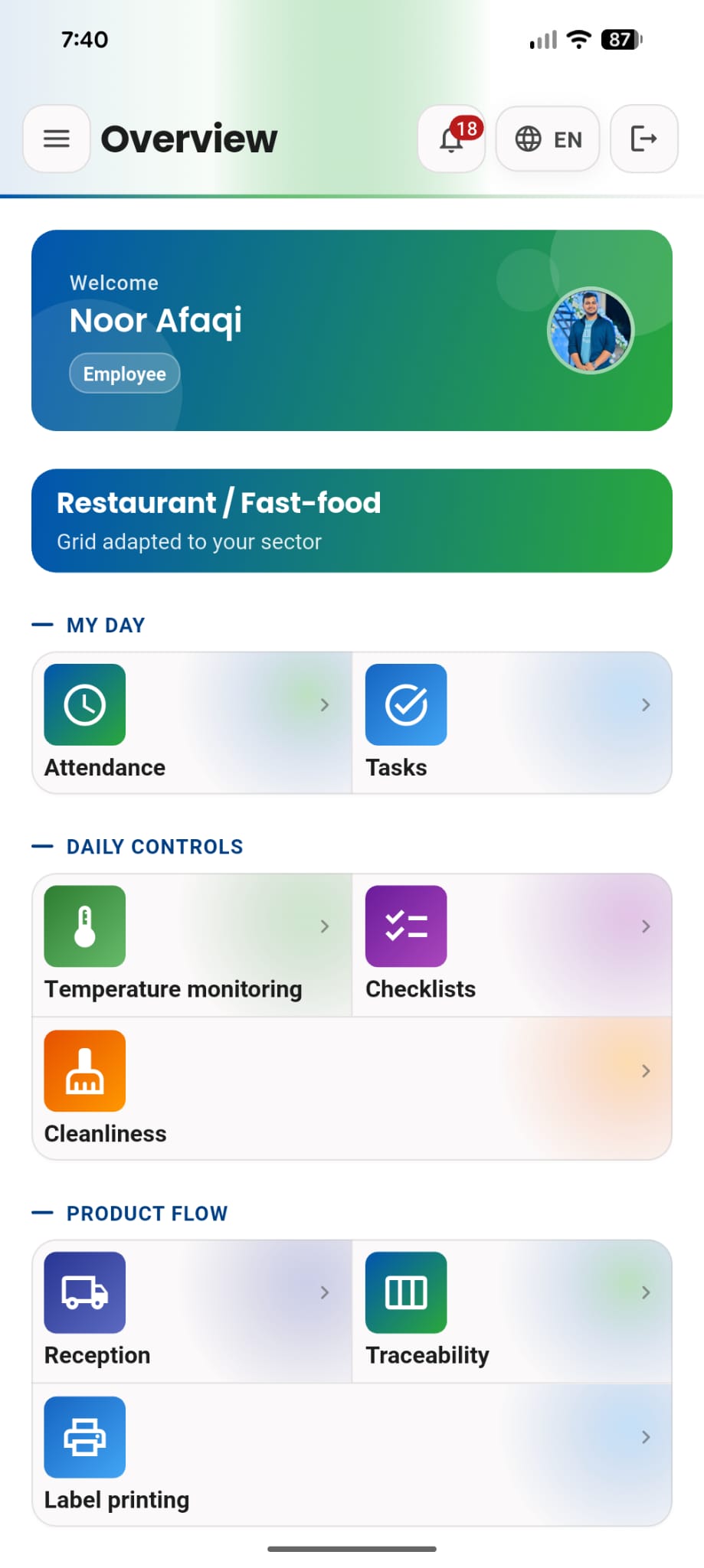
Task: Open the Tasks card
Action: pos(512,723)
